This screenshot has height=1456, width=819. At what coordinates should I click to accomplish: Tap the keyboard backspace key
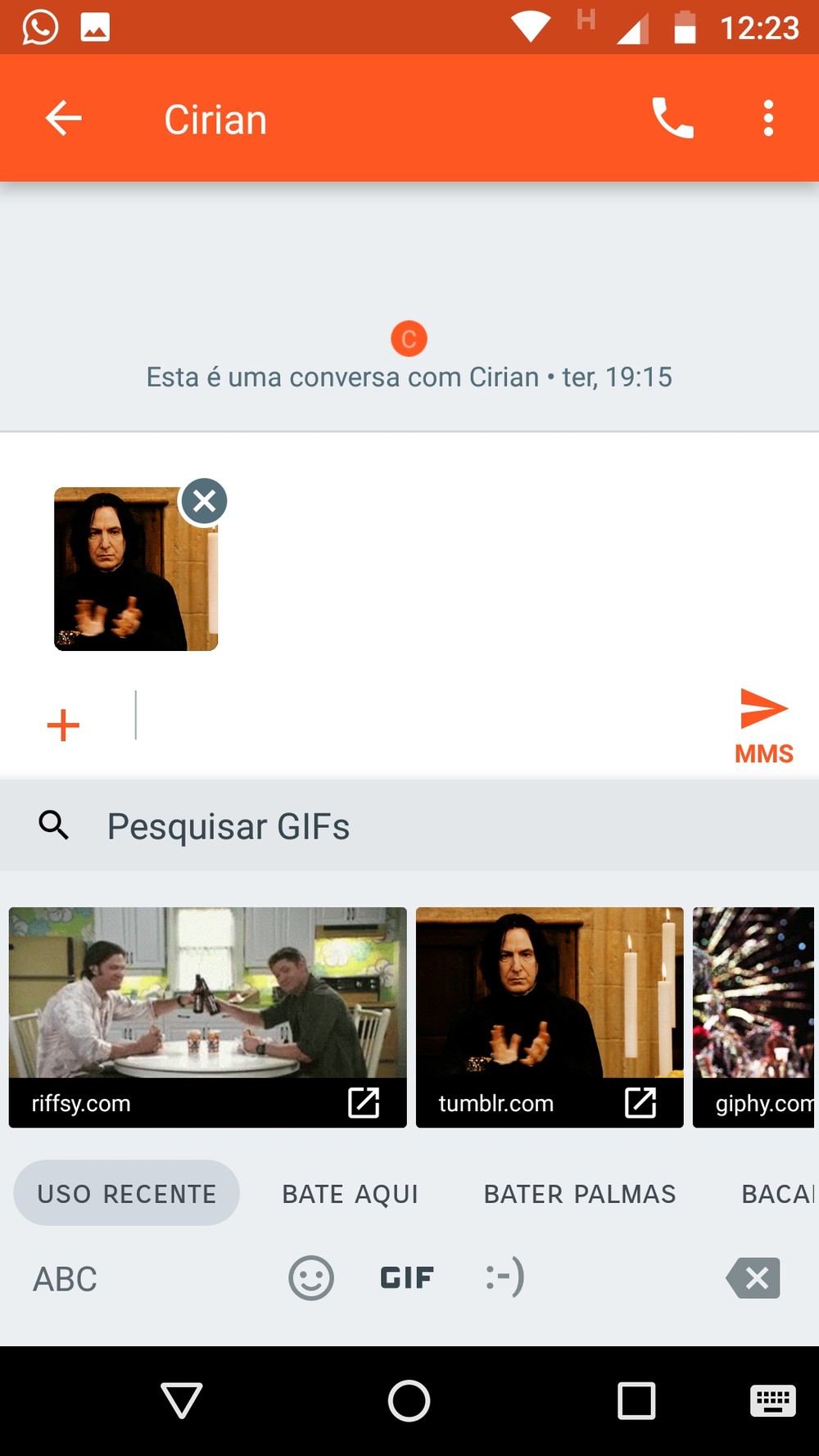pos(753,1277)
